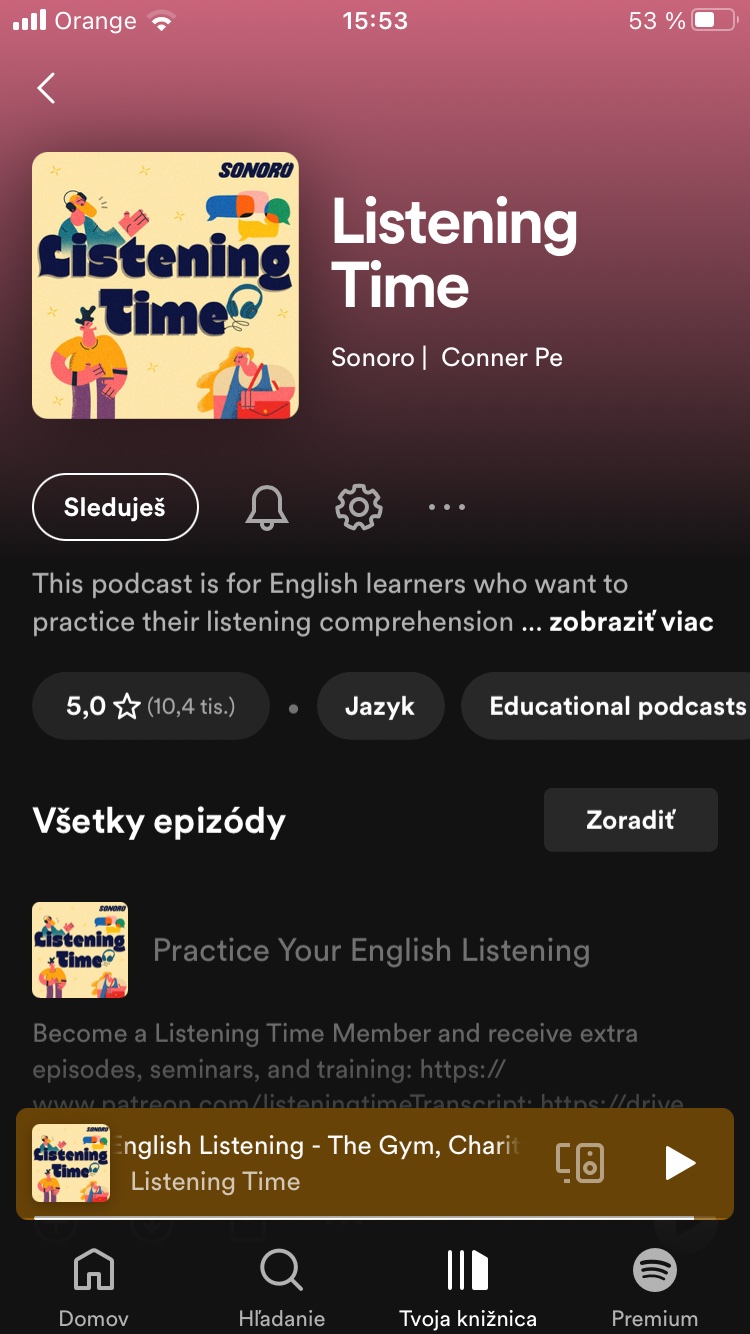Tap the Sleduješ follow button
This screenshot has width=750, height=1334.
coord(115,507)
